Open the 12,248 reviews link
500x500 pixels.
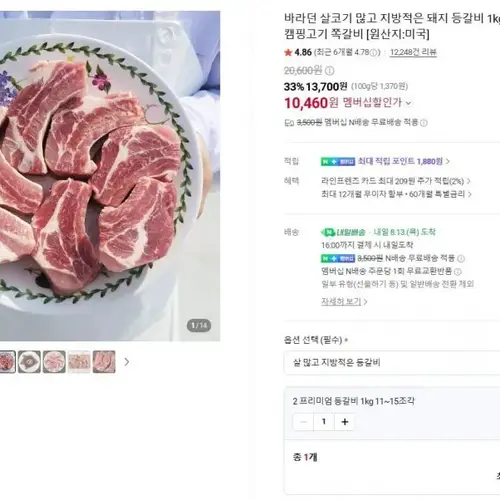coord(413,52)
